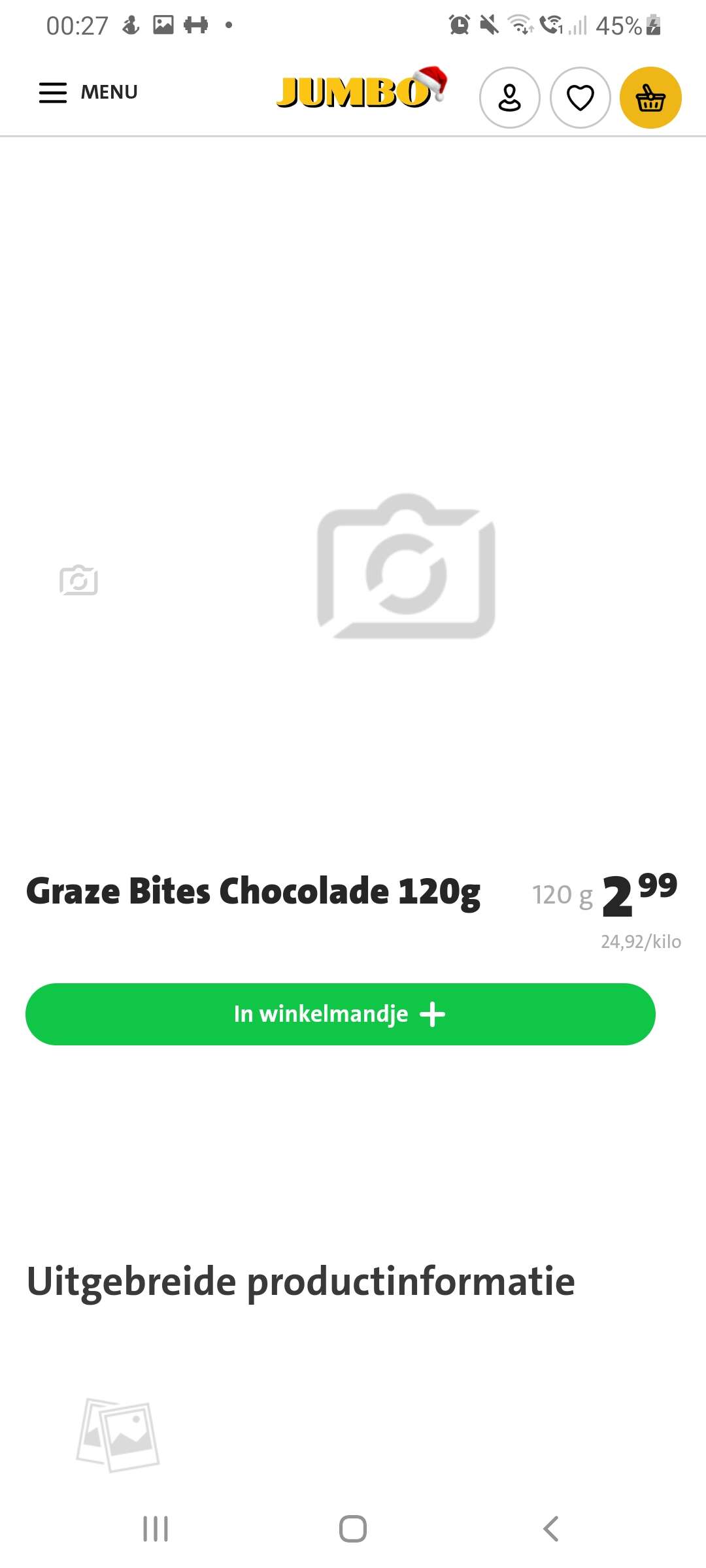Open the shopping basket
The height and width of the screenshot is (1568, 706).
click(650, 98)
